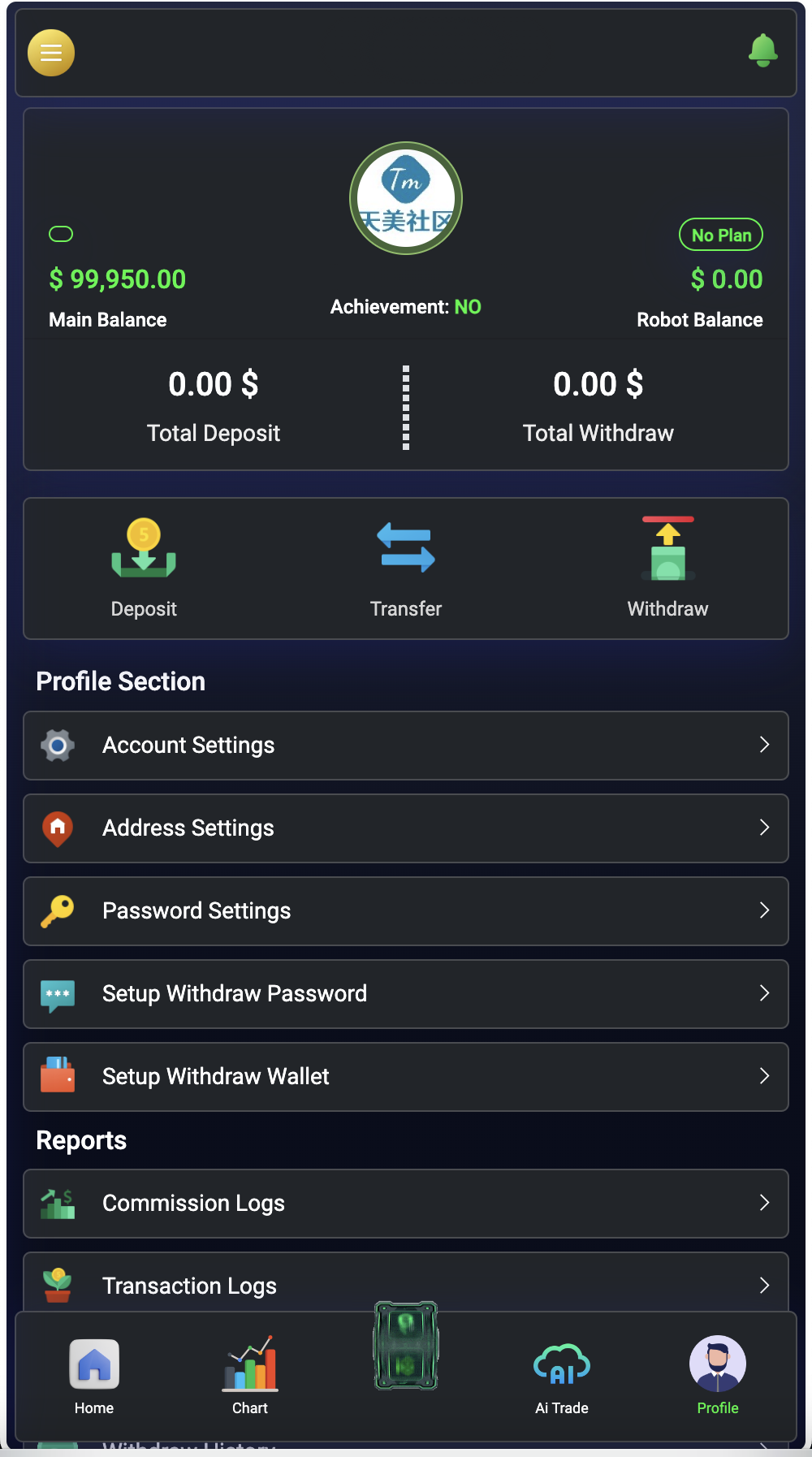Open Address Settings
The height and width of the screenshot is (1457, 812).
click(x=406, y=828)
